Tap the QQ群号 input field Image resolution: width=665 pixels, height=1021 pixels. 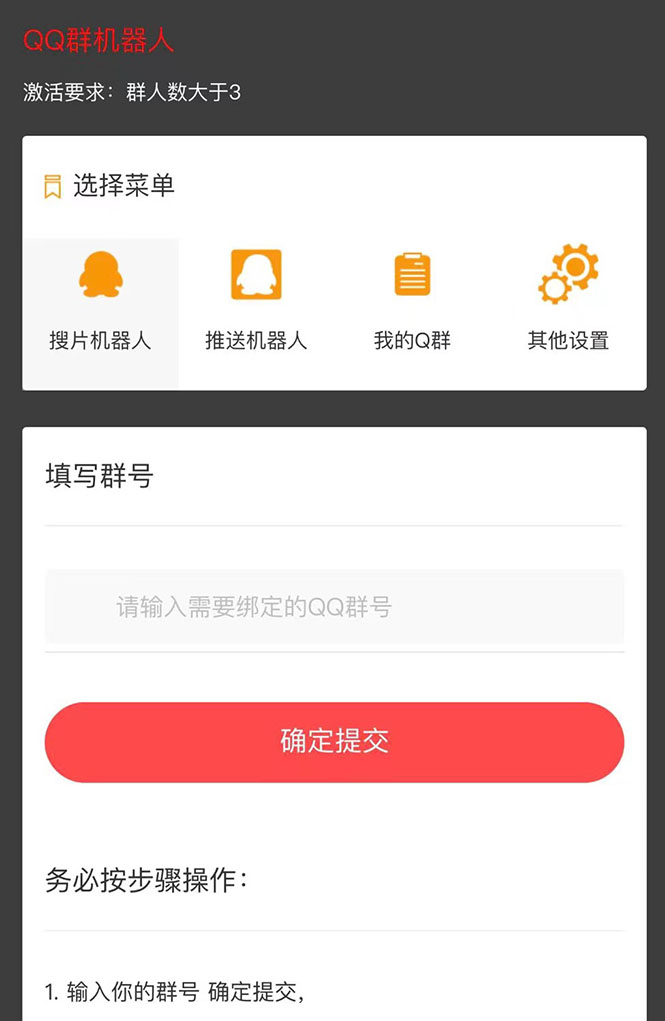[334, 606]
